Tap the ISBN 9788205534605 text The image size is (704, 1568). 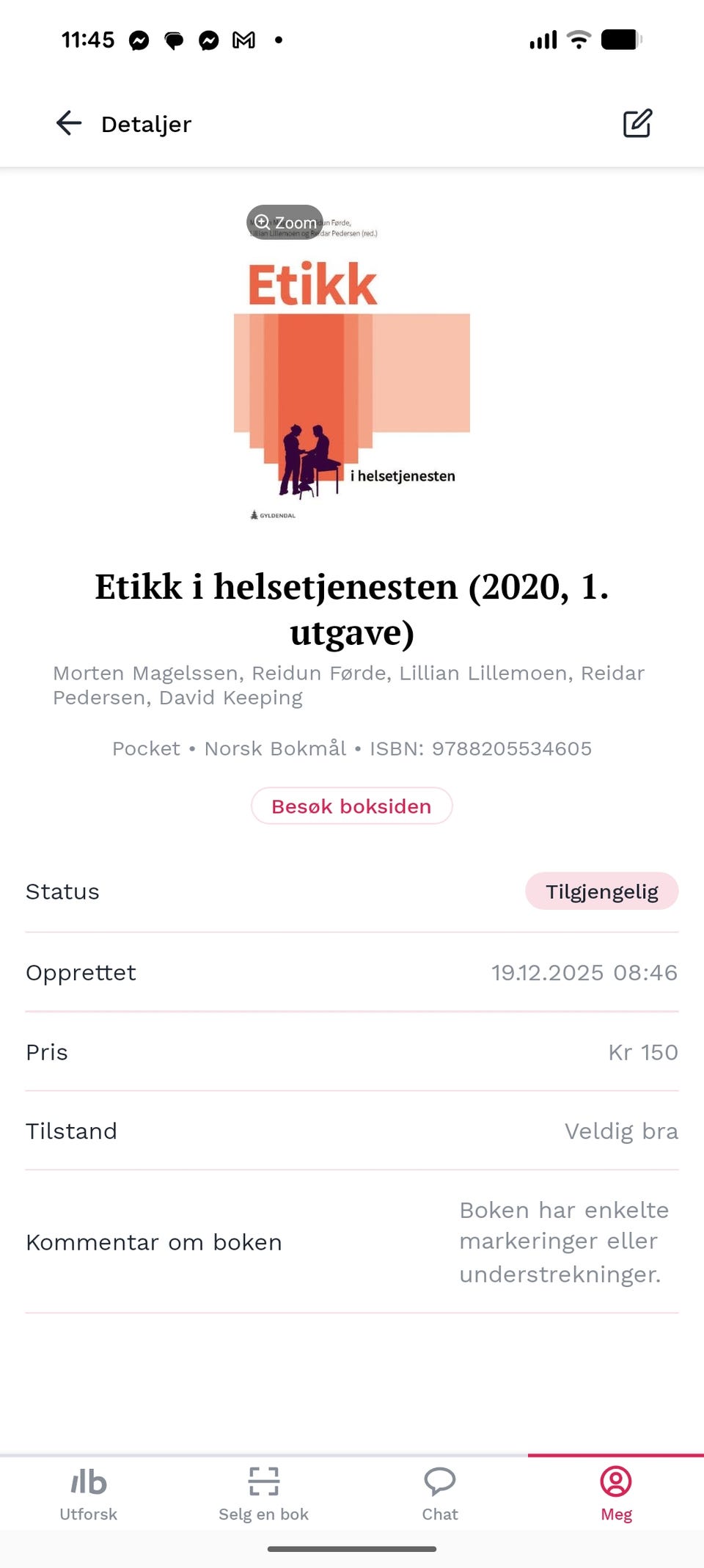point(480,748)
